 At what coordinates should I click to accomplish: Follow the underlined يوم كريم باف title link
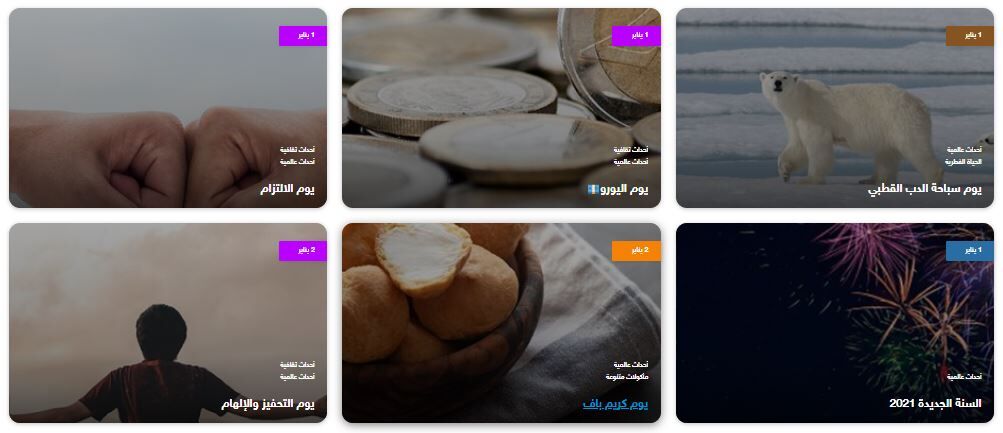tap(615, 403)
